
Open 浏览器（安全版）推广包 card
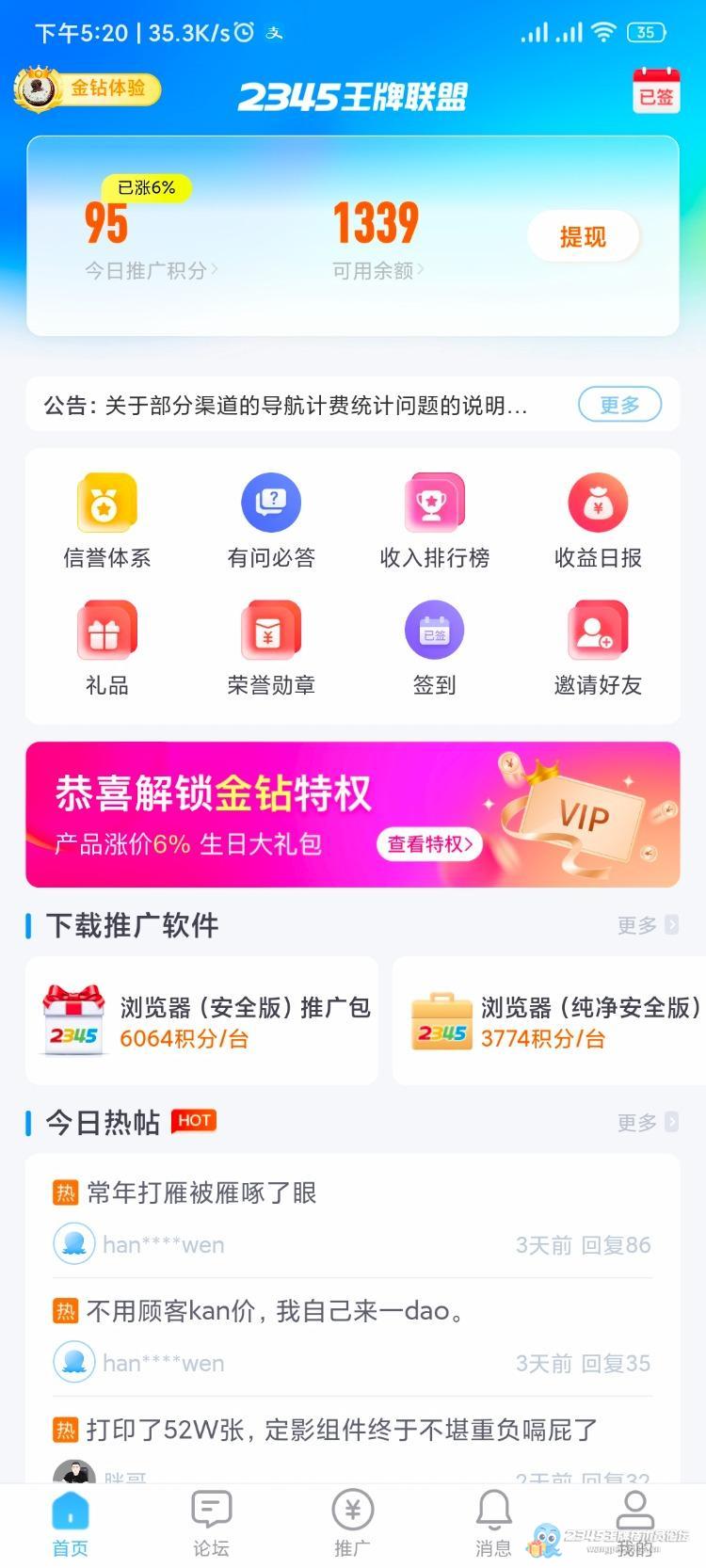(x=201, y=1021)
